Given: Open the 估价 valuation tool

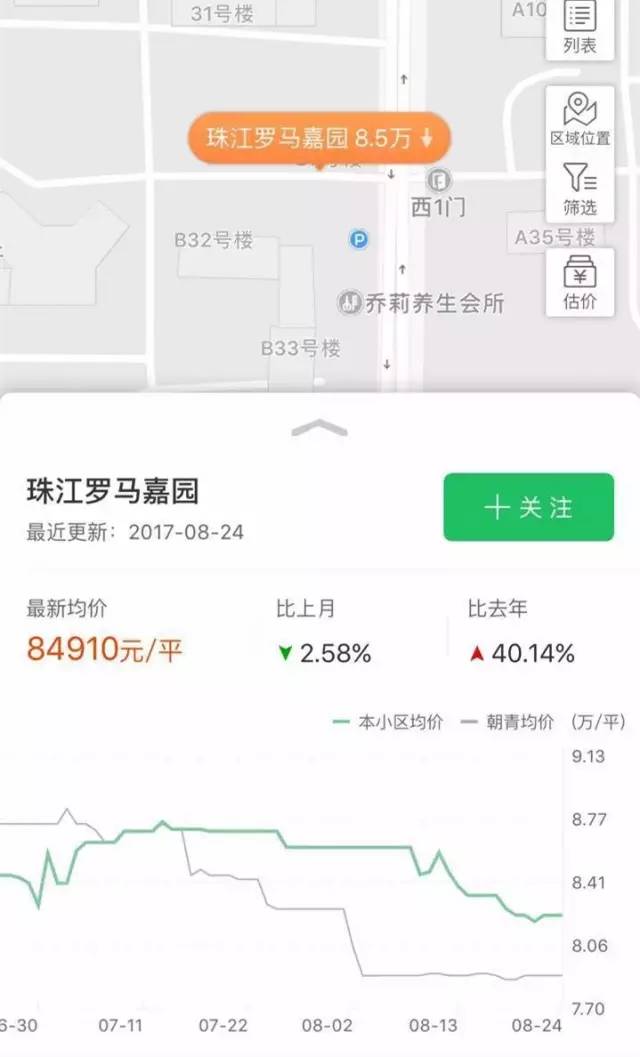Looking at the screenshot, I should point(579,282).
